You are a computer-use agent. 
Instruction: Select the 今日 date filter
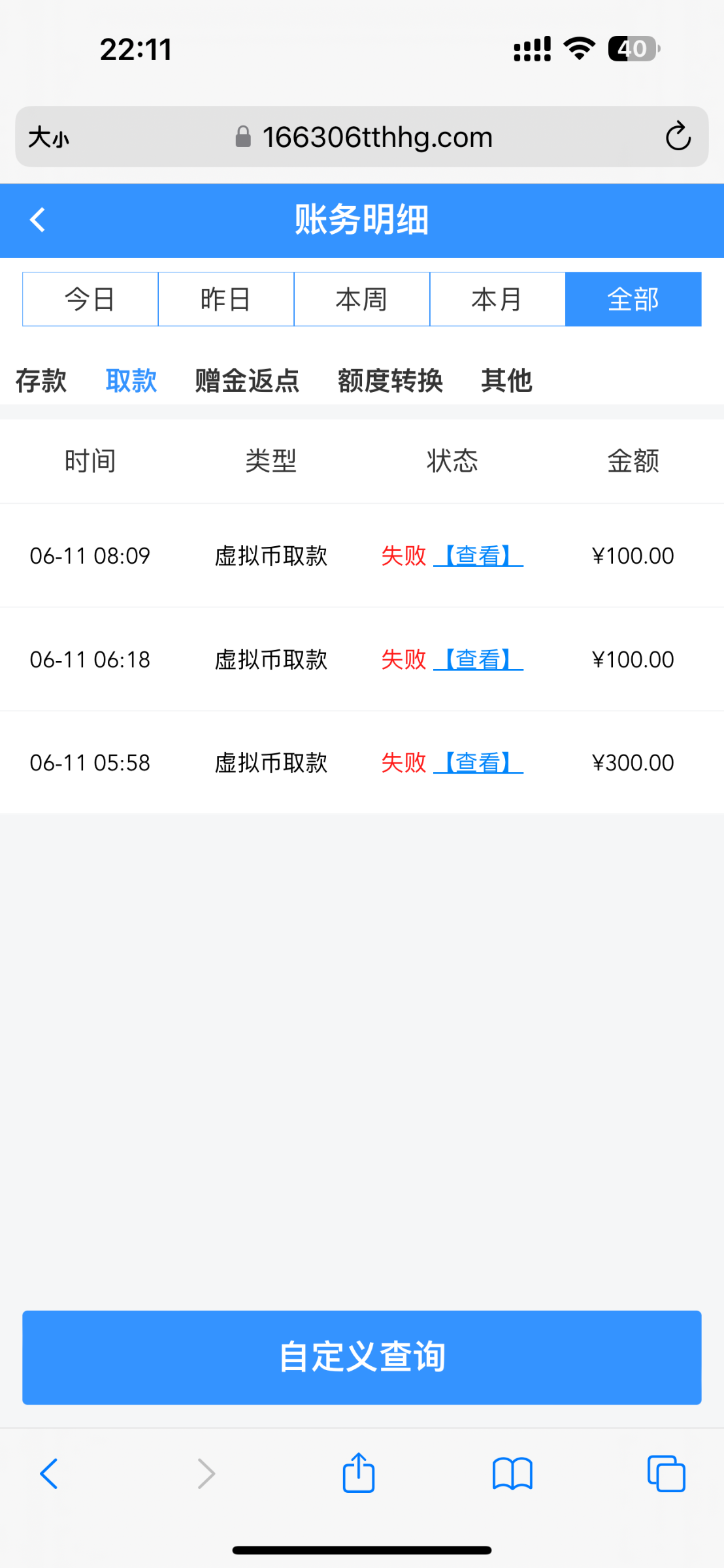click(90, 299)
